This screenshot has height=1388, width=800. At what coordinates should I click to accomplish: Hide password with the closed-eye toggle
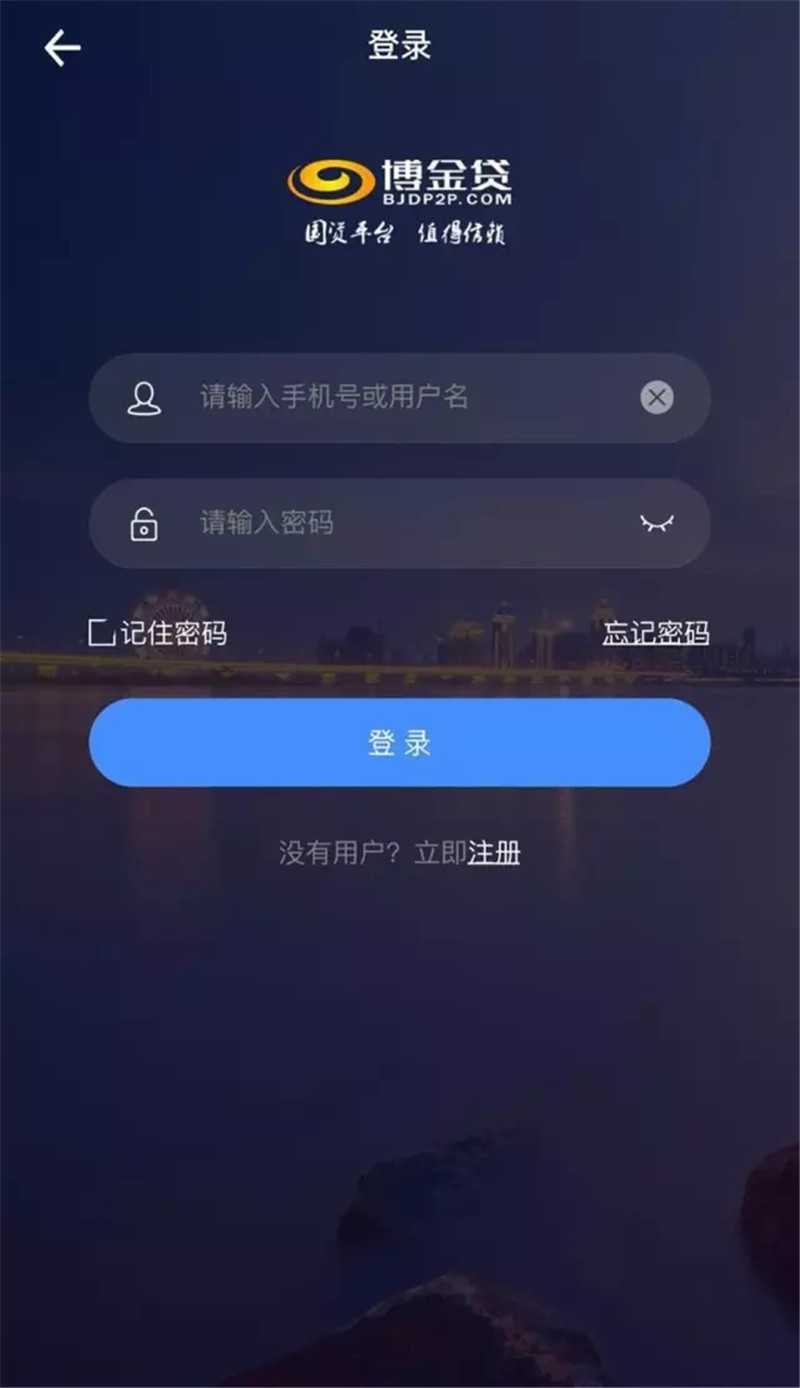tap(657, 523)
